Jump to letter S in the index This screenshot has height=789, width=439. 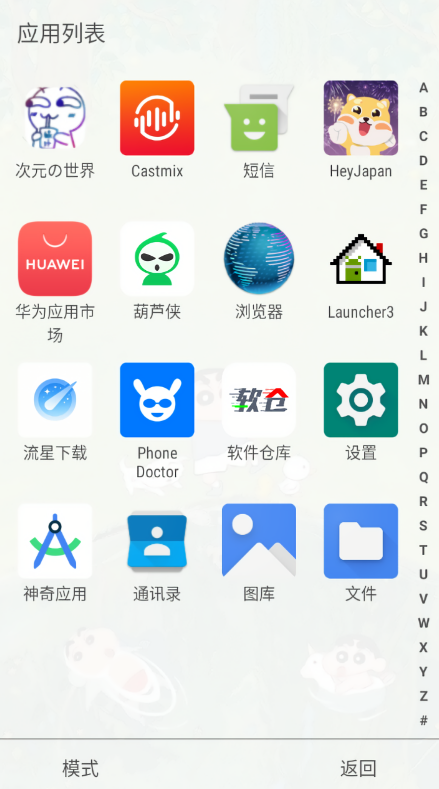[x=423, y=526]
